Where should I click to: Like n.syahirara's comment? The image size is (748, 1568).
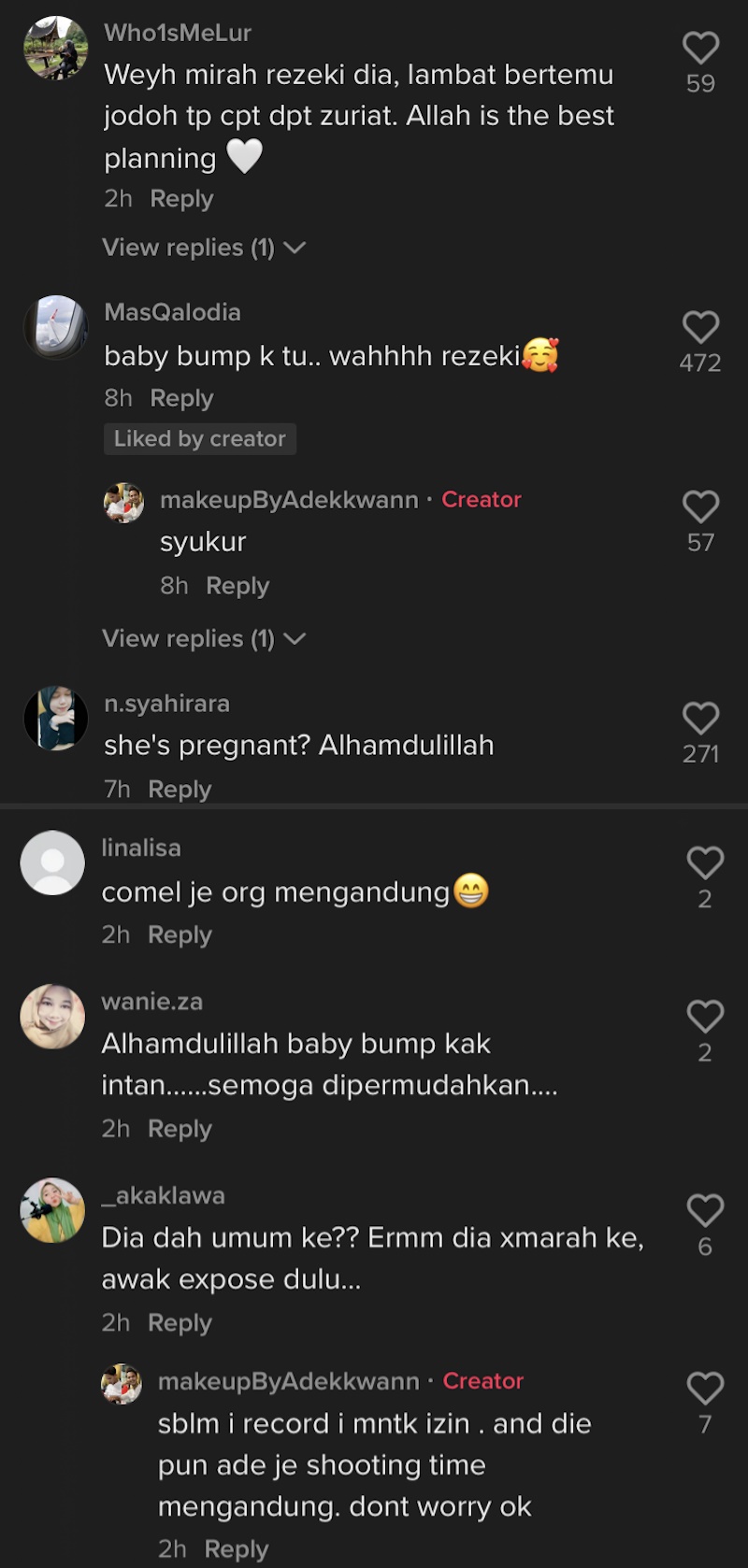700,718
